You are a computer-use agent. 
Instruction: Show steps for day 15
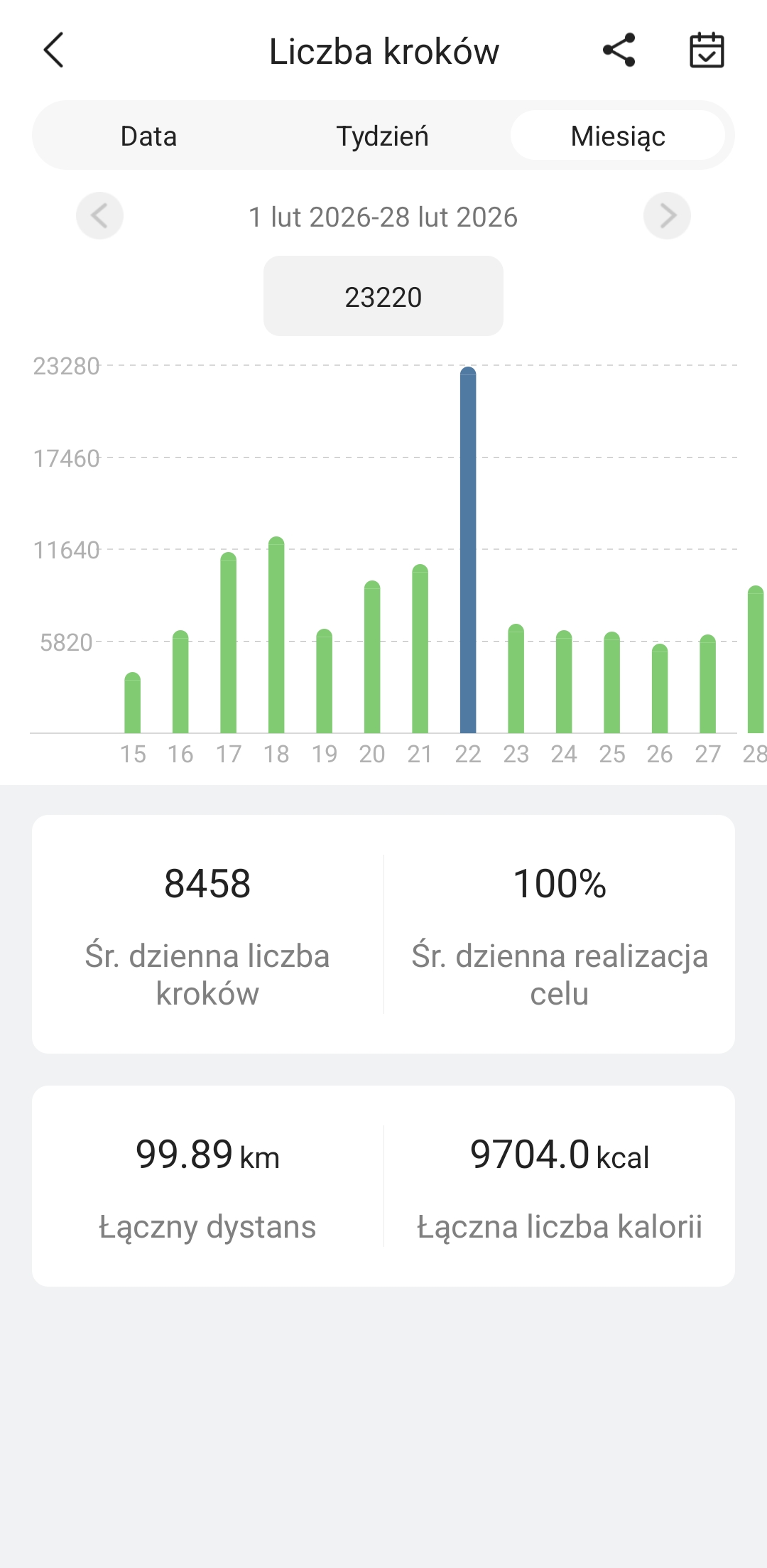133,703
